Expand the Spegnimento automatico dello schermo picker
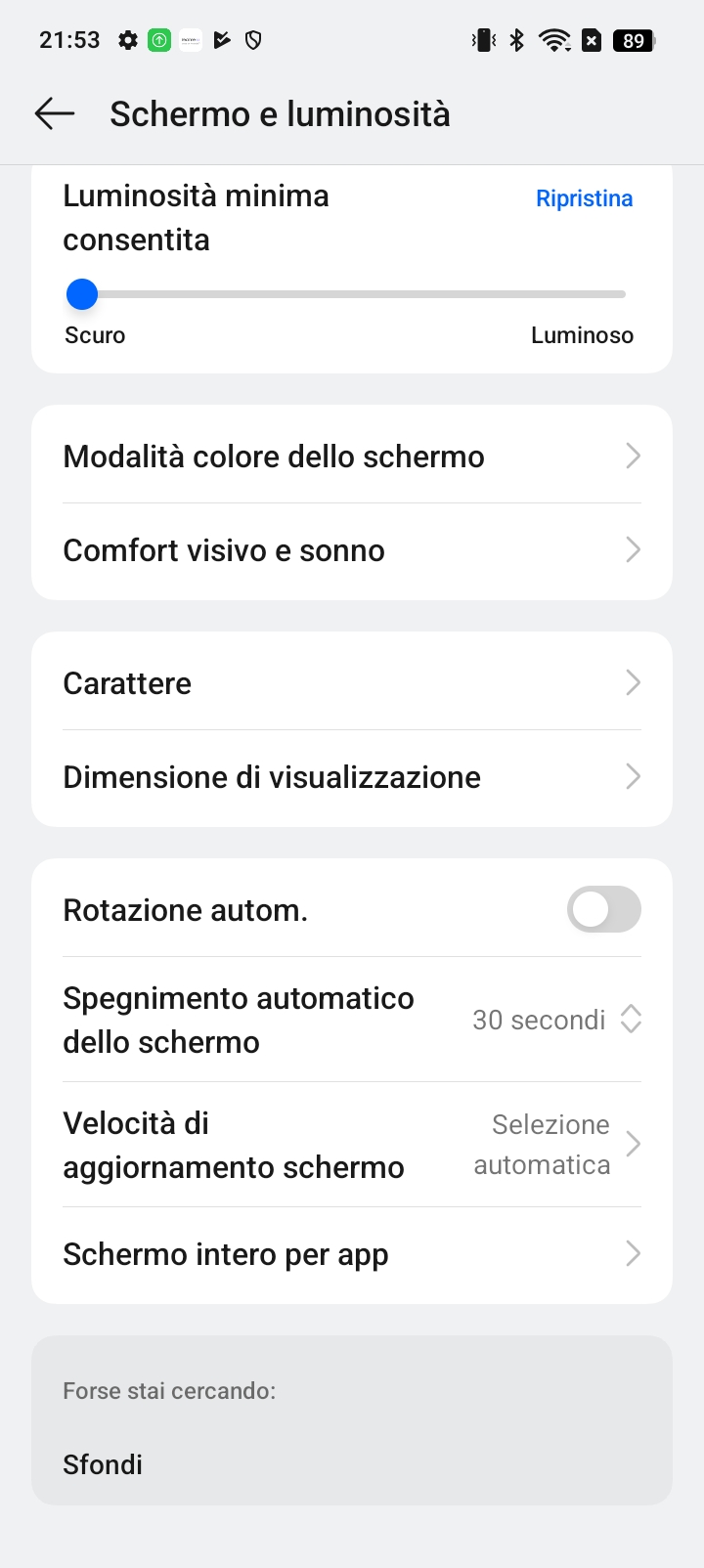Screen dimensions: 704x1568 click(x=352, y=1020)
